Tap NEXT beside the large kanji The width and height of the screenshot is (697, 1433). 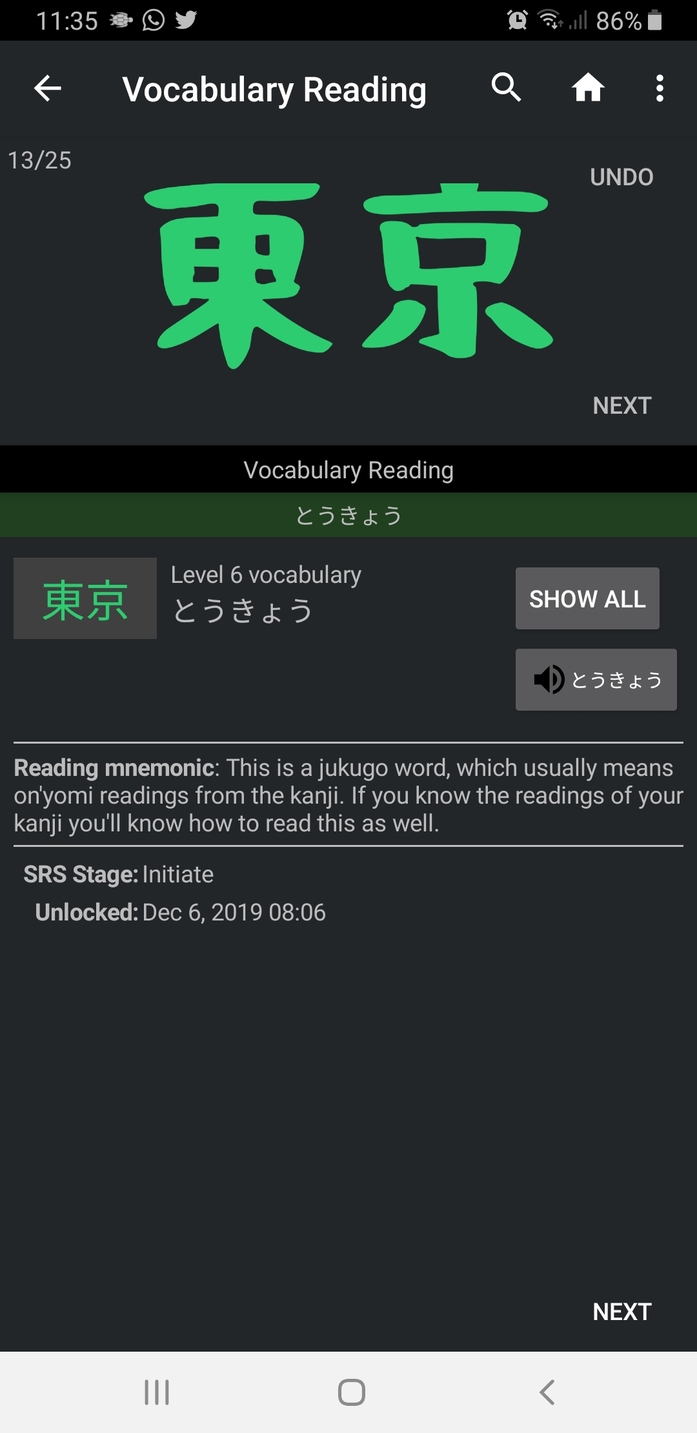pos(622,405)
